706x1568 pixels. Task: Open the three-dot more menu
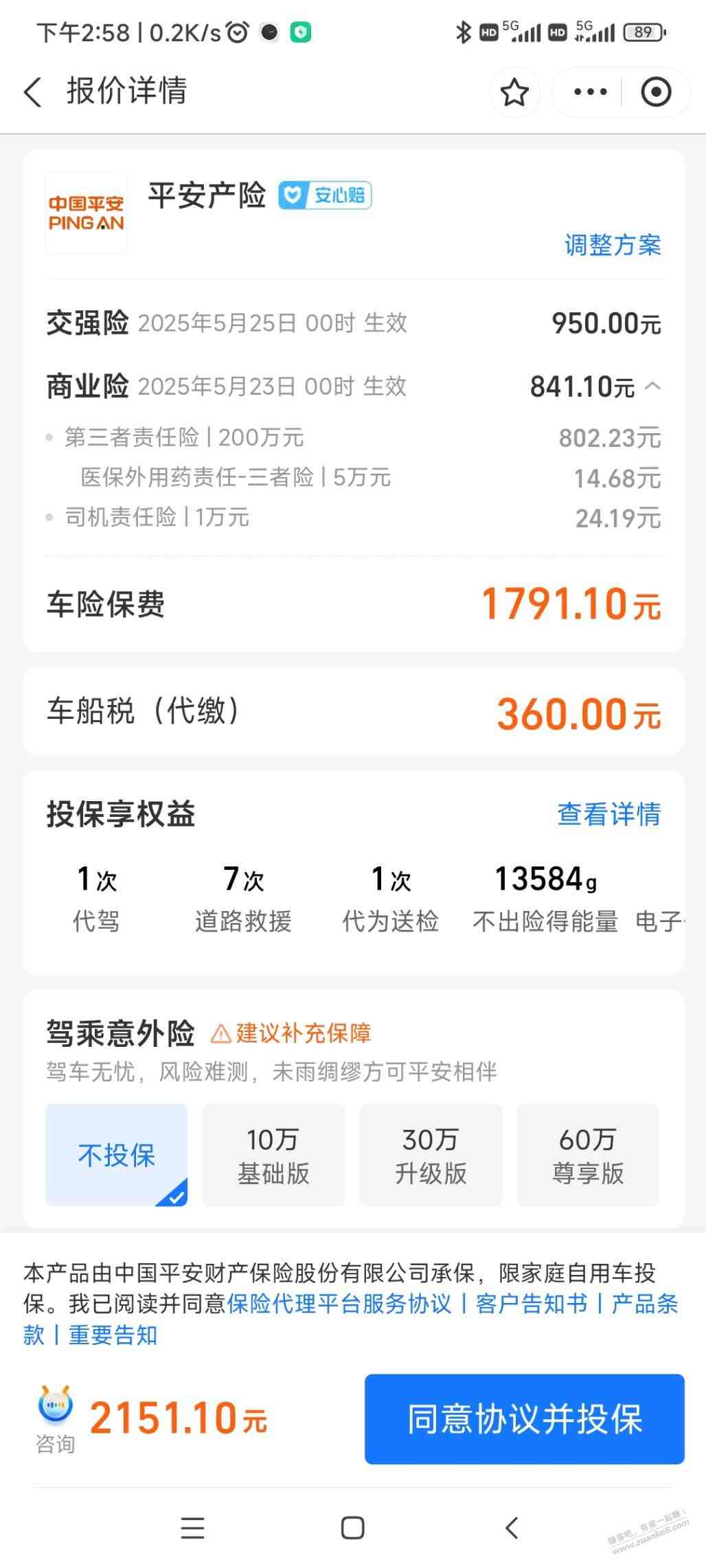pos(590,92)
